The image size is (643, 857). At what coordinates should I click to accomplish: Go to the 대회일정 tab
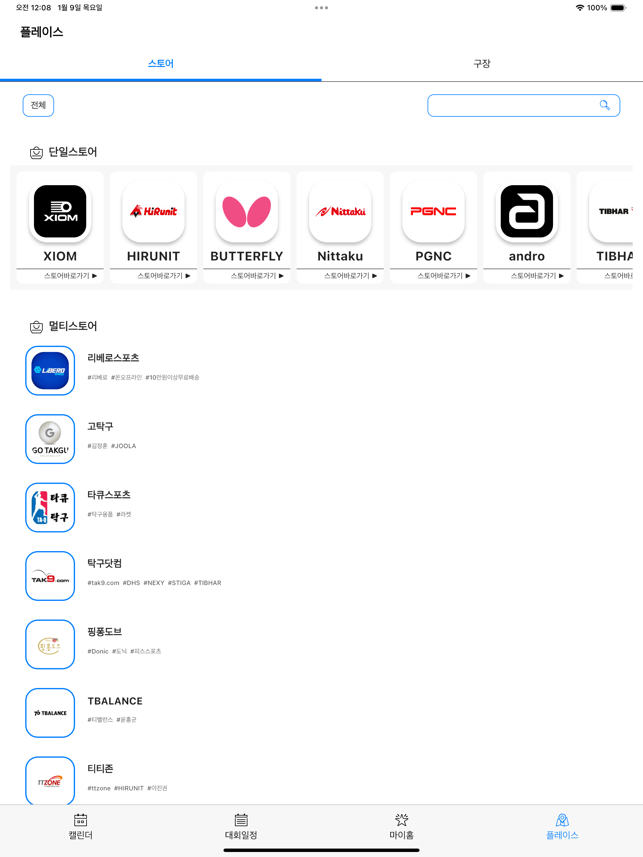(x=241, y=826)
